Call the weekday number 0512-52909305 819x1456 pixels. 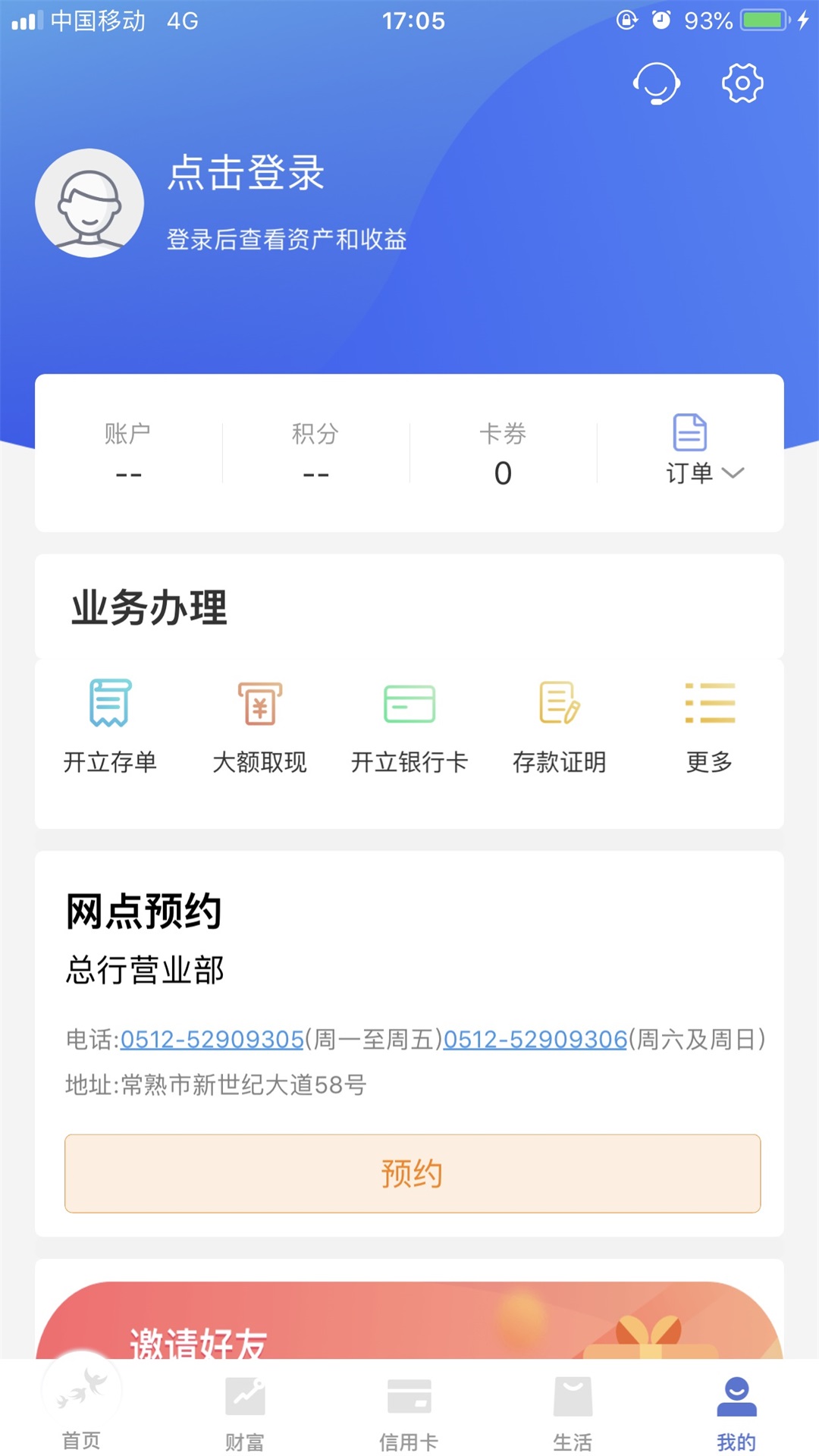tap(212, 1040)
